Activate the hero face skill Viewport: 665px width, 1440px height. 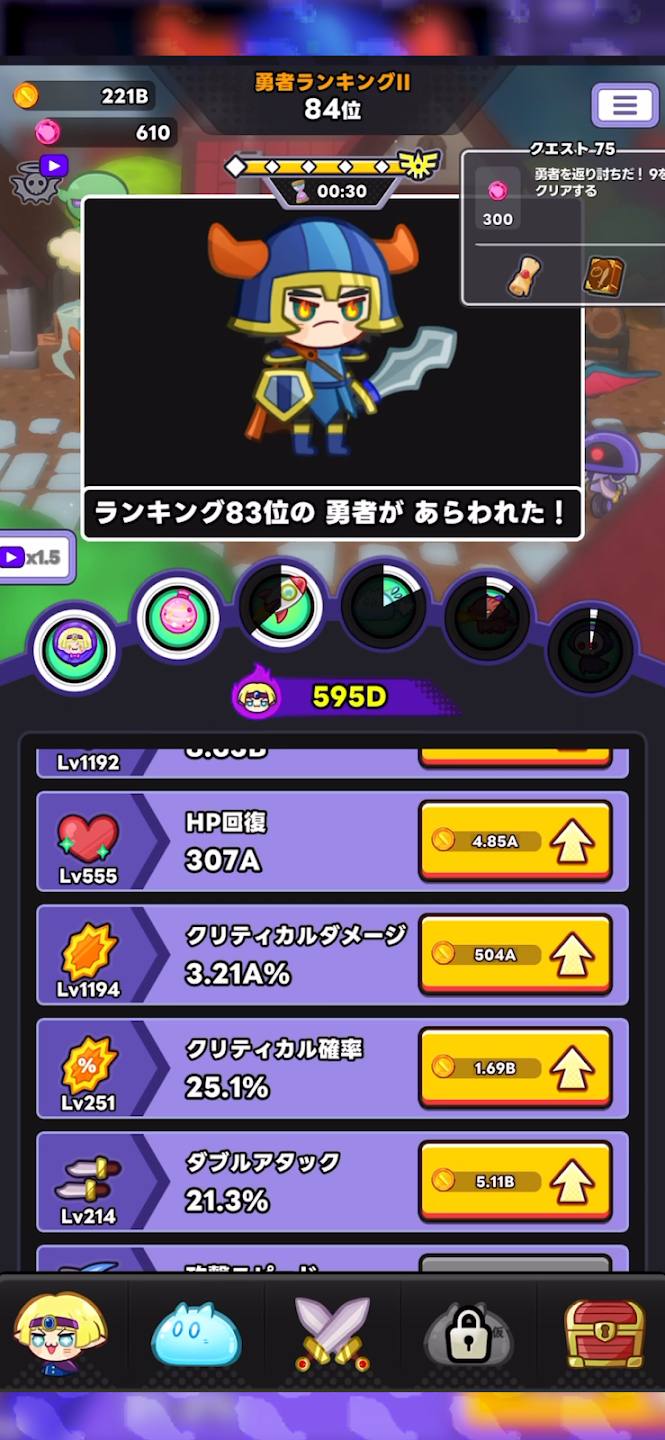(75, 650)
